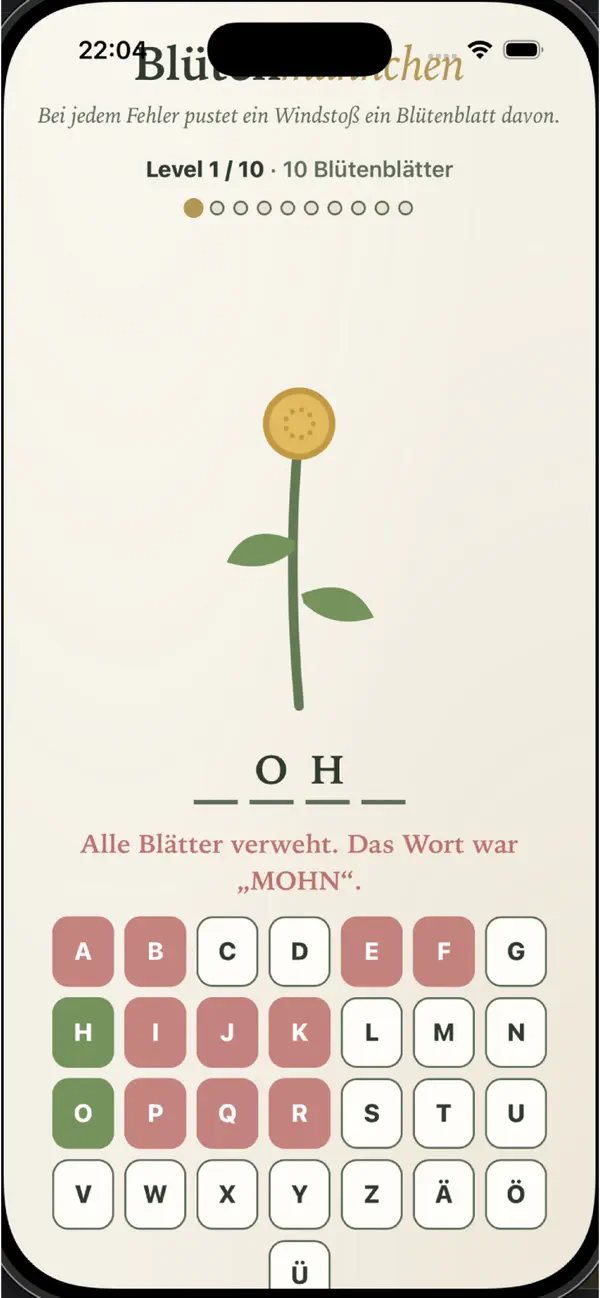Tap the letter C key
The image size is (600, 1298).
[227, 951]
